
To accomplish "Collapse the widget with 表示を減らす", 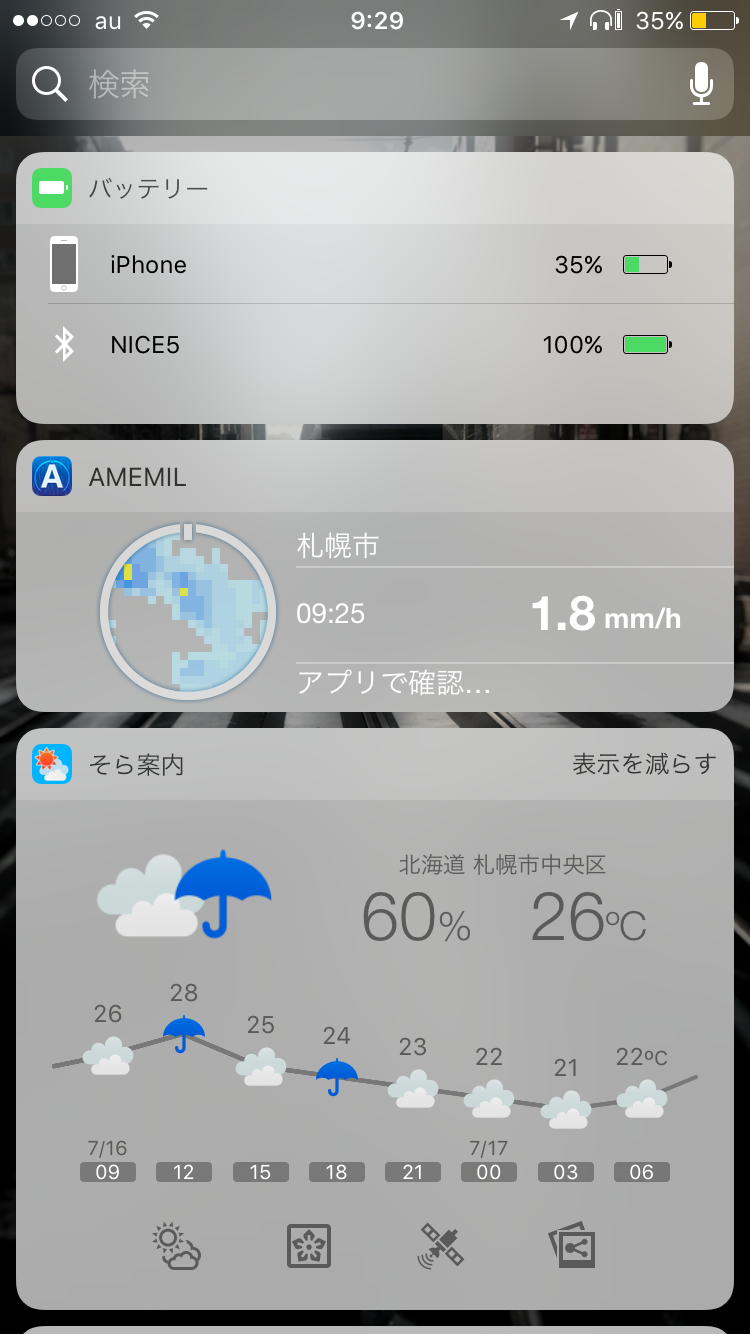I will point(644,765).
